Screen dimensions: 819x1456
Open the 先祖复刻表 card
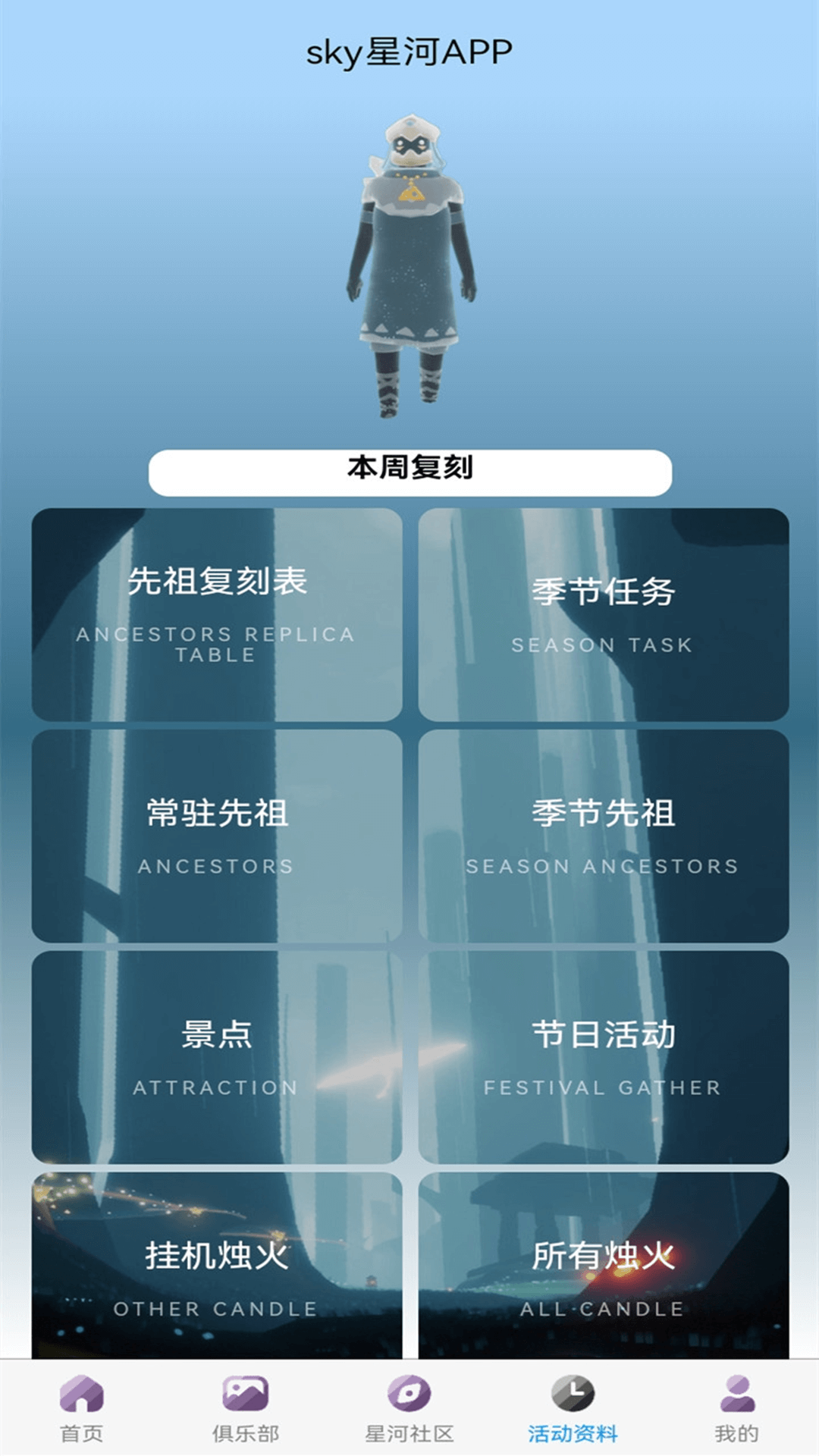[217, 613]
